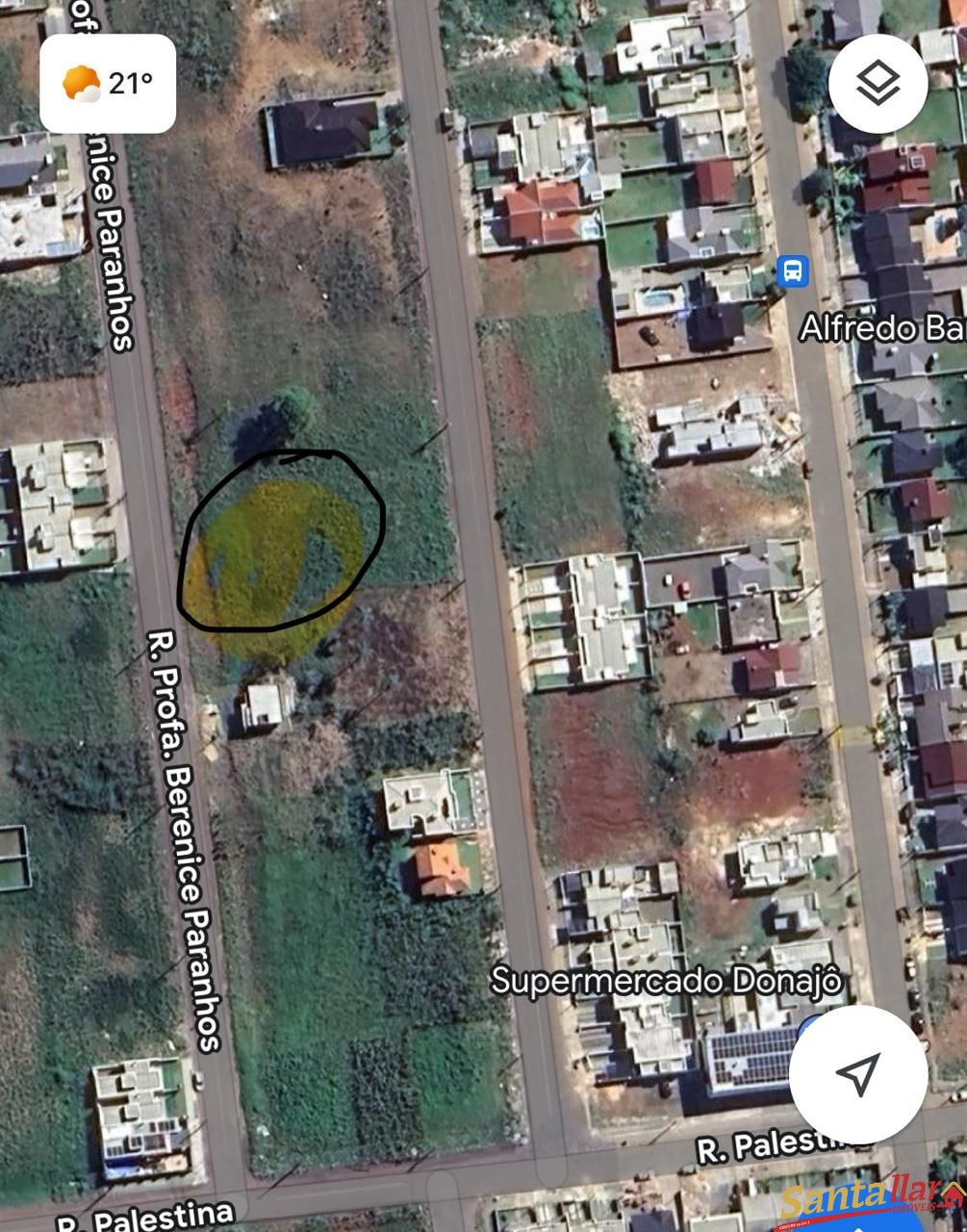Screen dimensions: 967x1232
Task: Open the 21° weather chip
Action: 106,84
